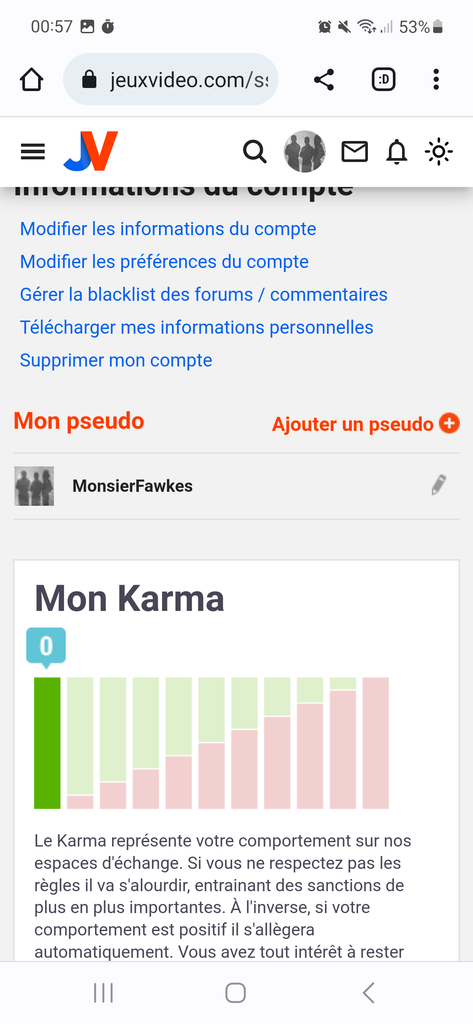The width and height of the screenshot is (473, 1024).
Task: Open the private messages envelope
Action: 355,152
